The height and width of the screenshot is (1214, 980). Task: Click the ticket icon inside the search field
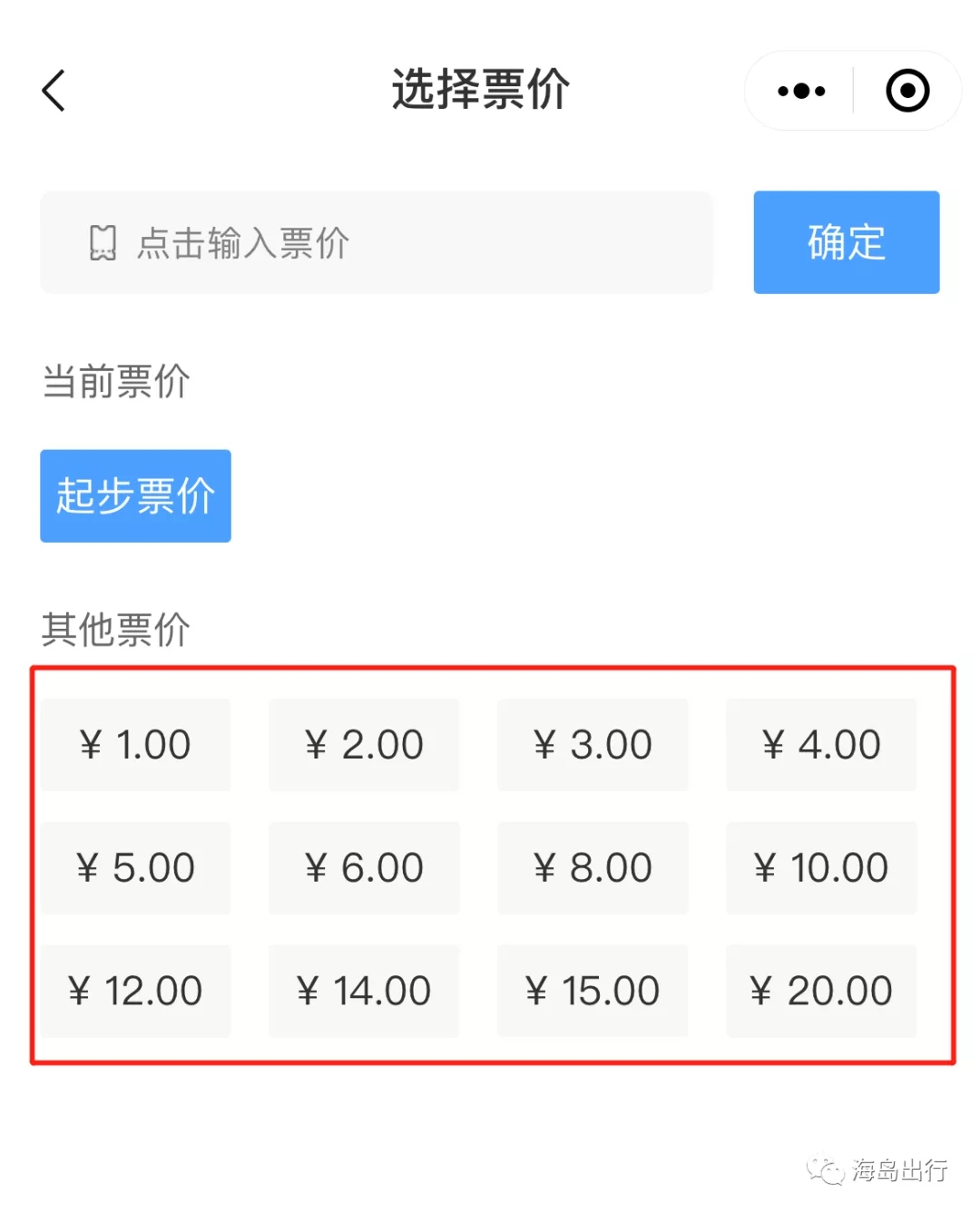(103, 241)
